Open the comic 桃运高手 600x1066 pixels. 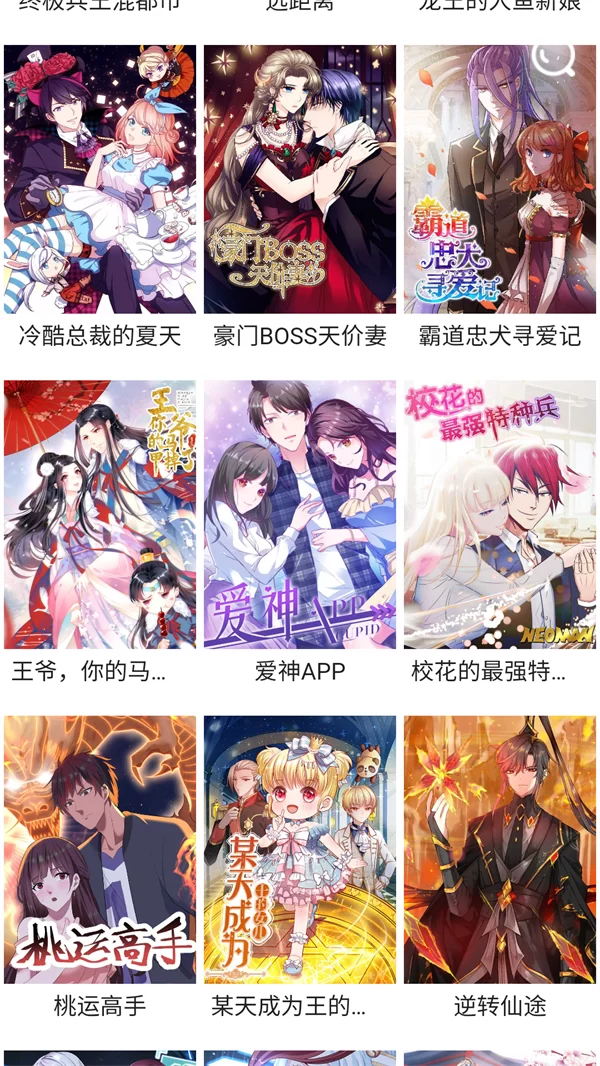click(x=100, y=850)
